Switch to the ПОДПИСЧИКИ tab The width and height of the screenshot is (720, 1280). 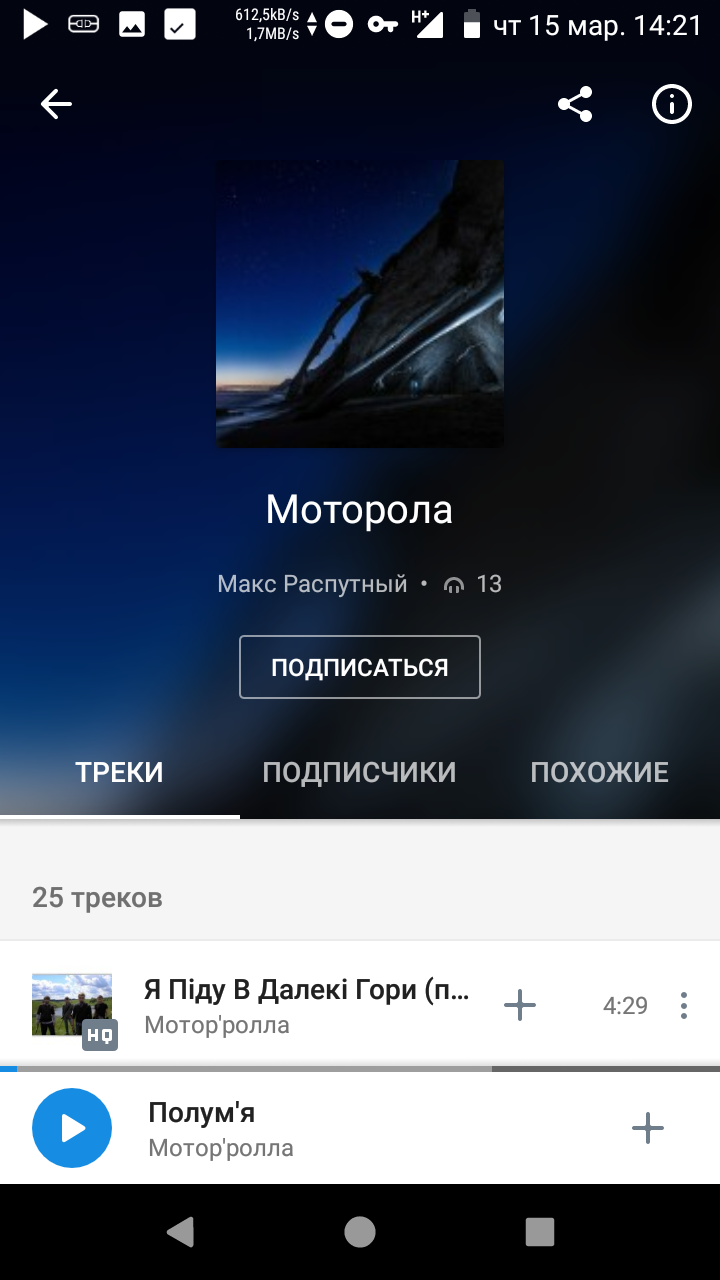(x=359, y=772)
